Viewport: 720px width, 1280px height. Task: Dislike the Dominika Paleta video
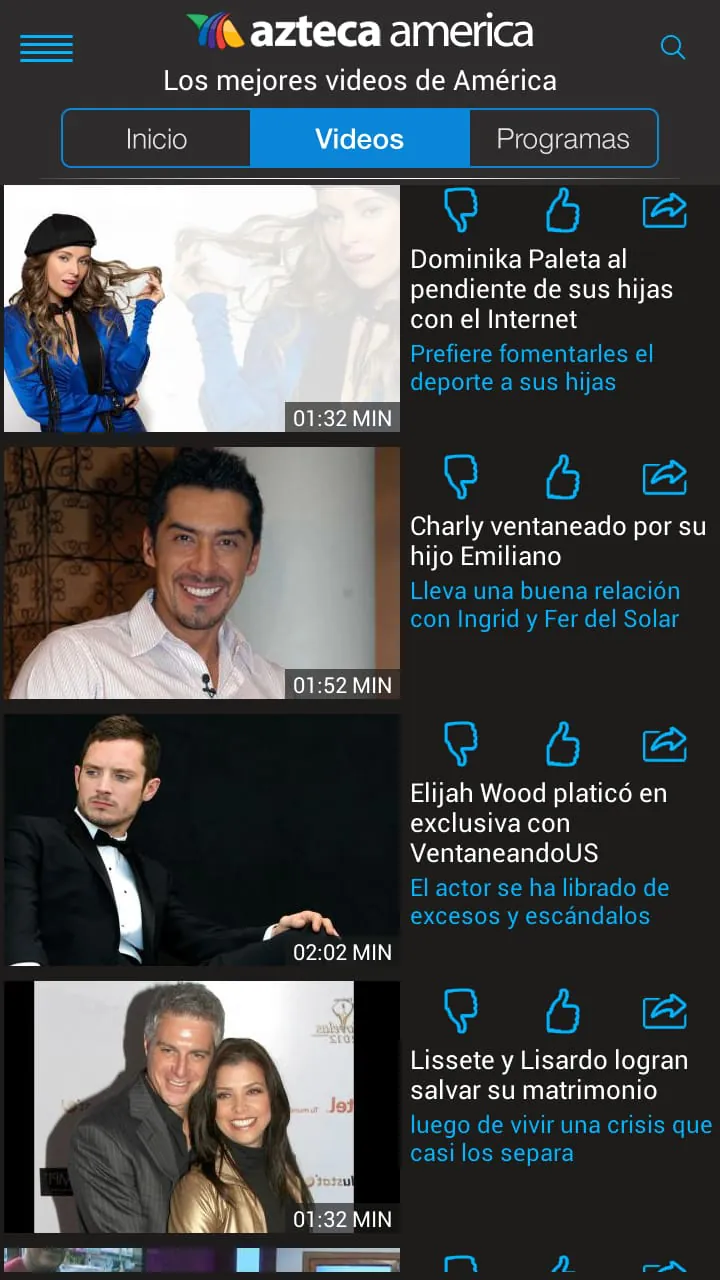460,210
